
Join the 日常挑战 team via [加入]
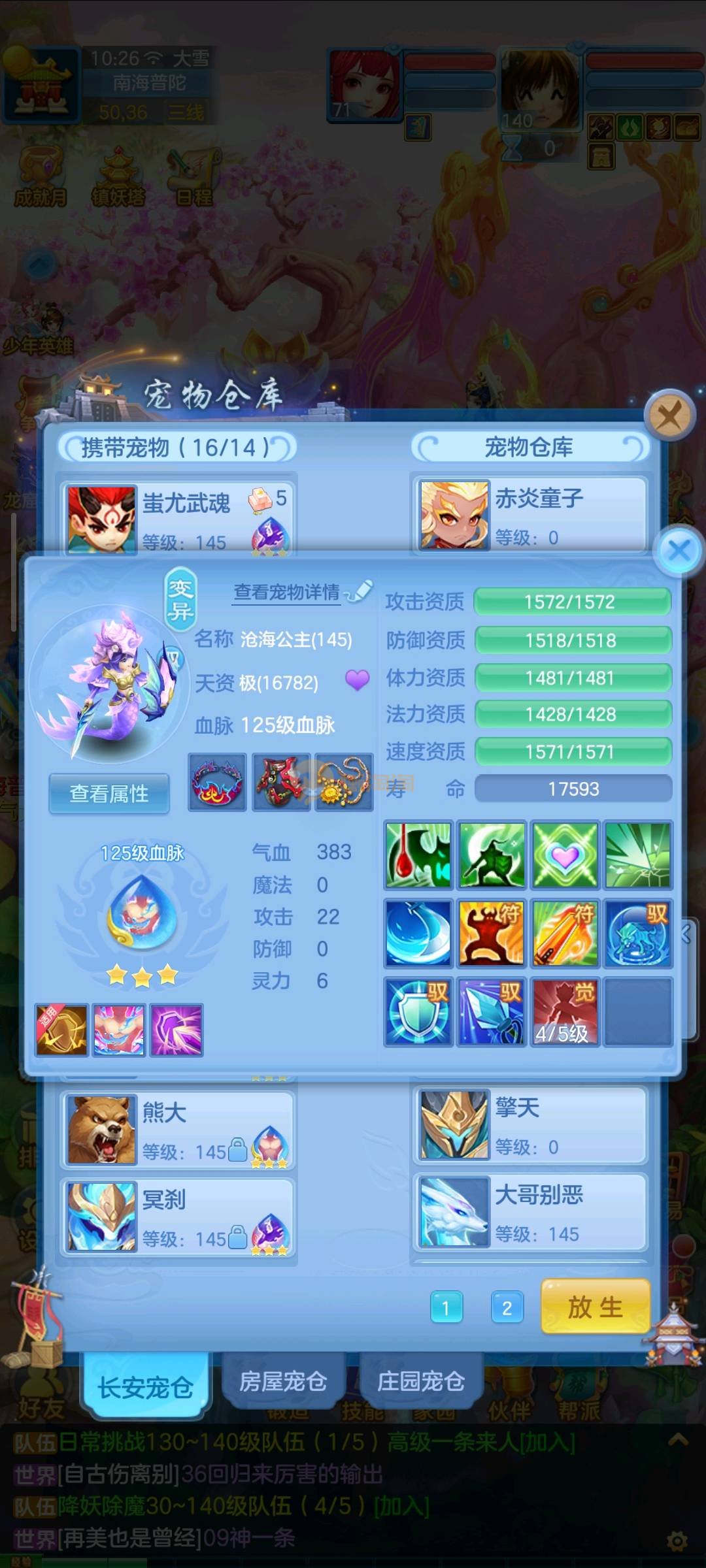(546, 1442)
